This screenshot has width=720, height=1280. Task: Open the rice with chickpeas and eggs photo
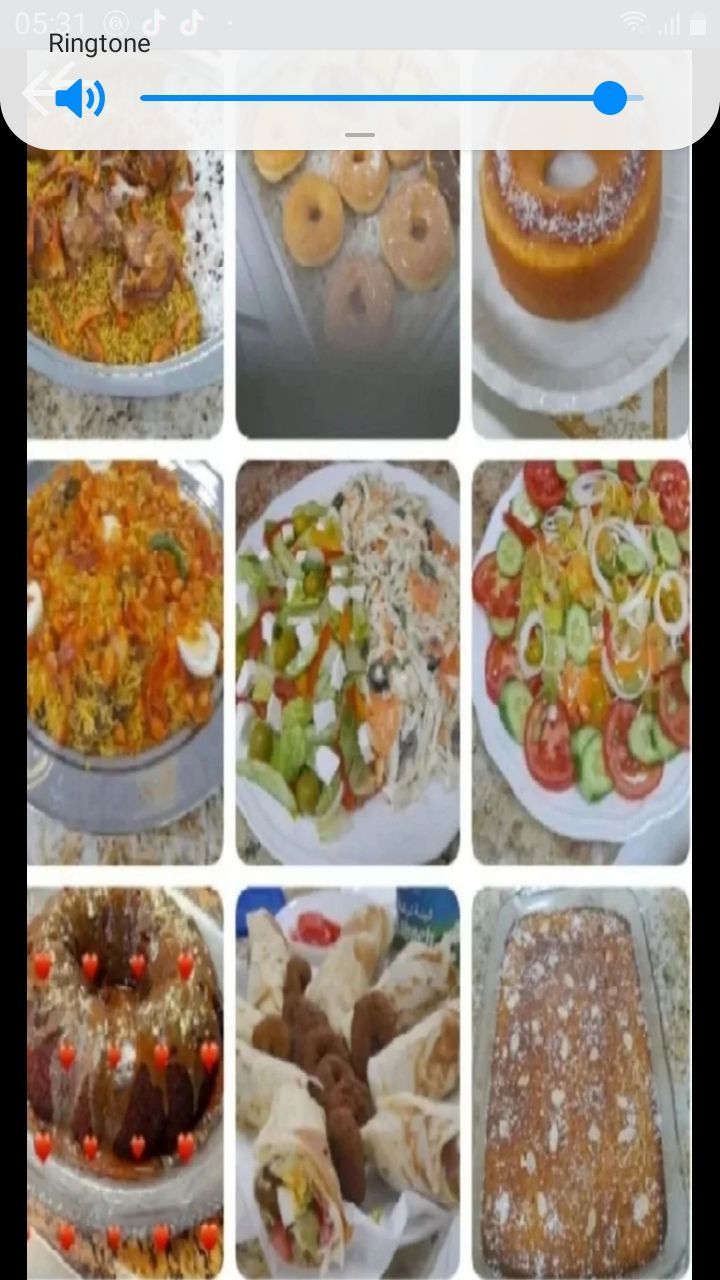pyautogui.click(x=125, y=662)
